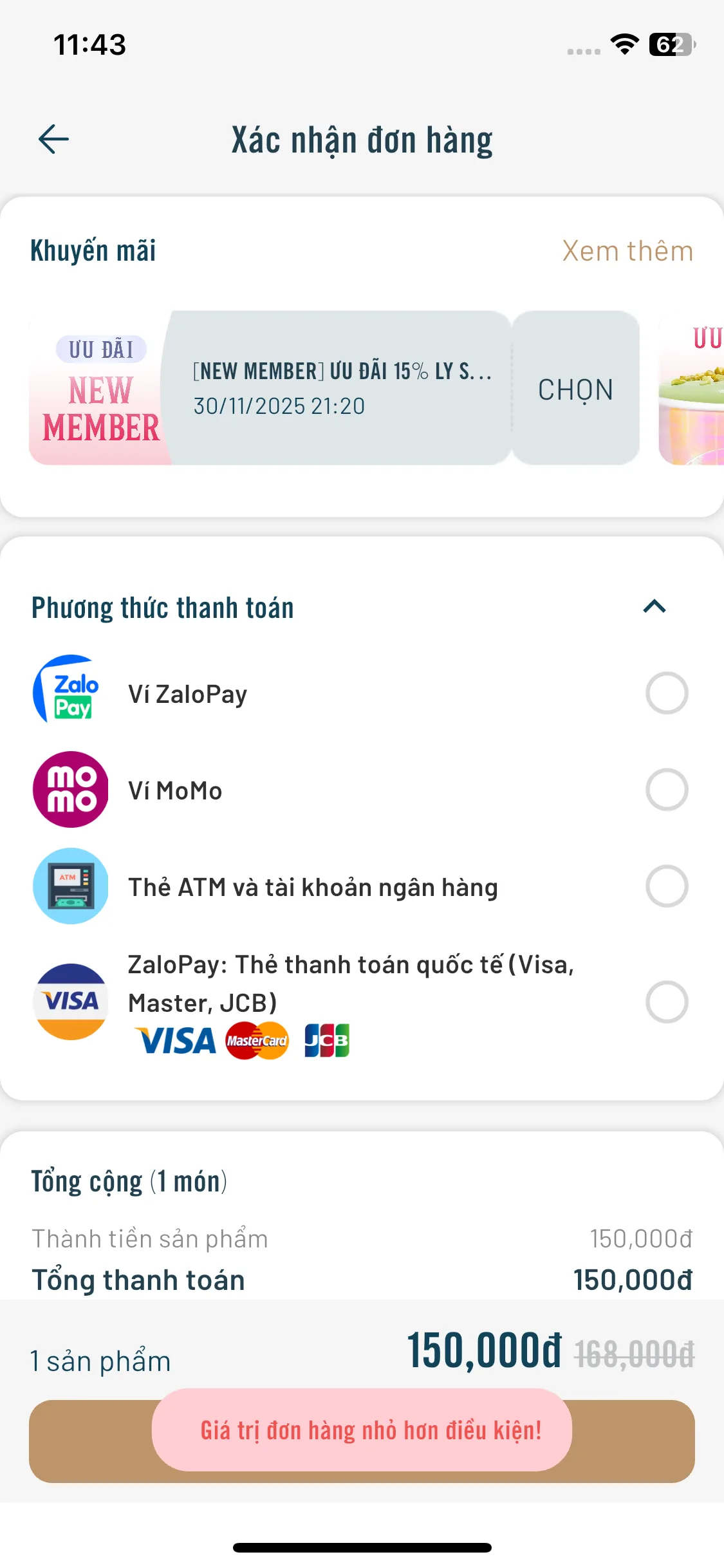This screenshot has height=1568, width=724.
Task: Collapse the Phương thức thanh toán section
Action: tap(654, 606)
